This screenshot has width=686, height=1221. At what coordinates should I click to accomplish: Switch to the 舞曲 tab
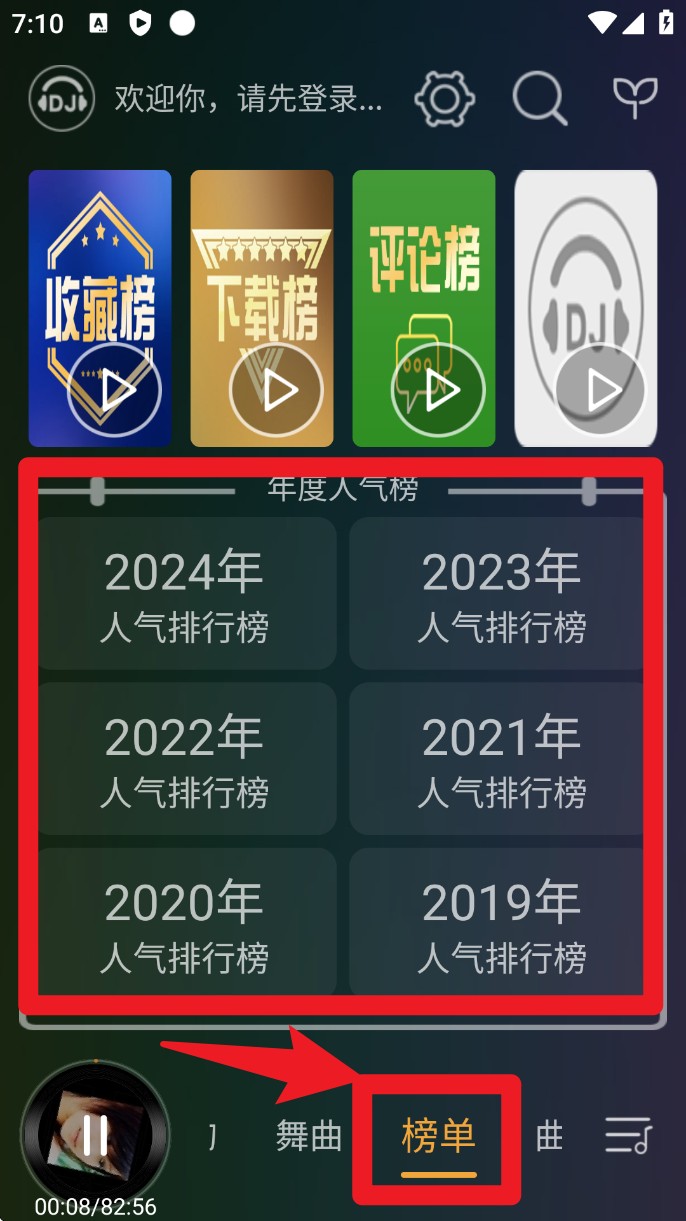[309, 1136]
